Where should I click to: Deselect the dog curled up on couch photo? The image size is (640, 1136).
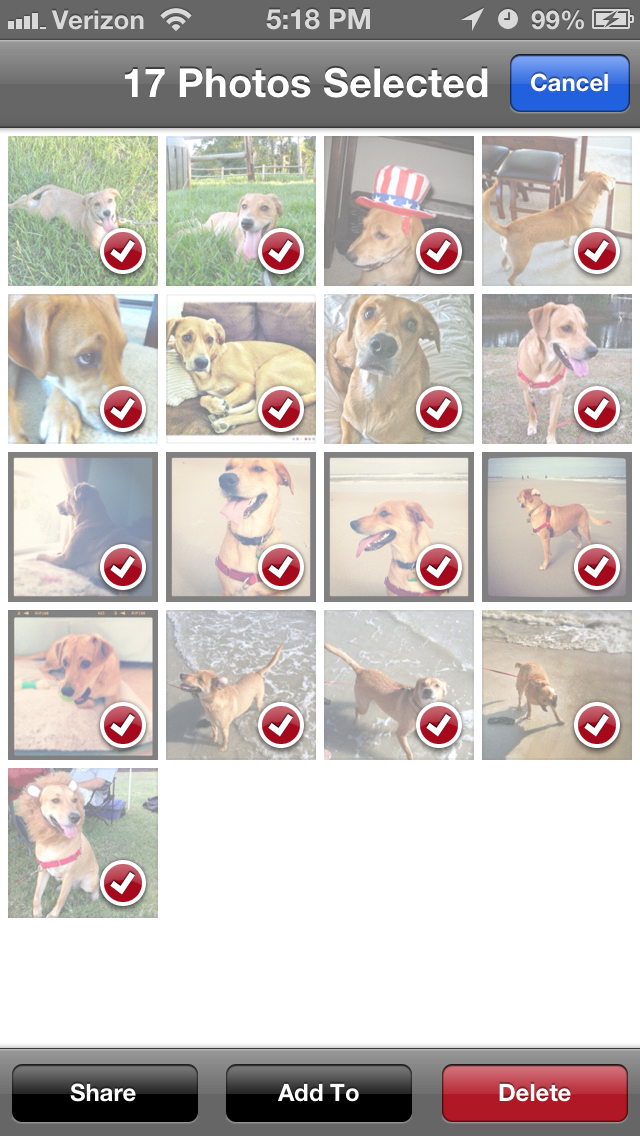click(x=241, y=369)
